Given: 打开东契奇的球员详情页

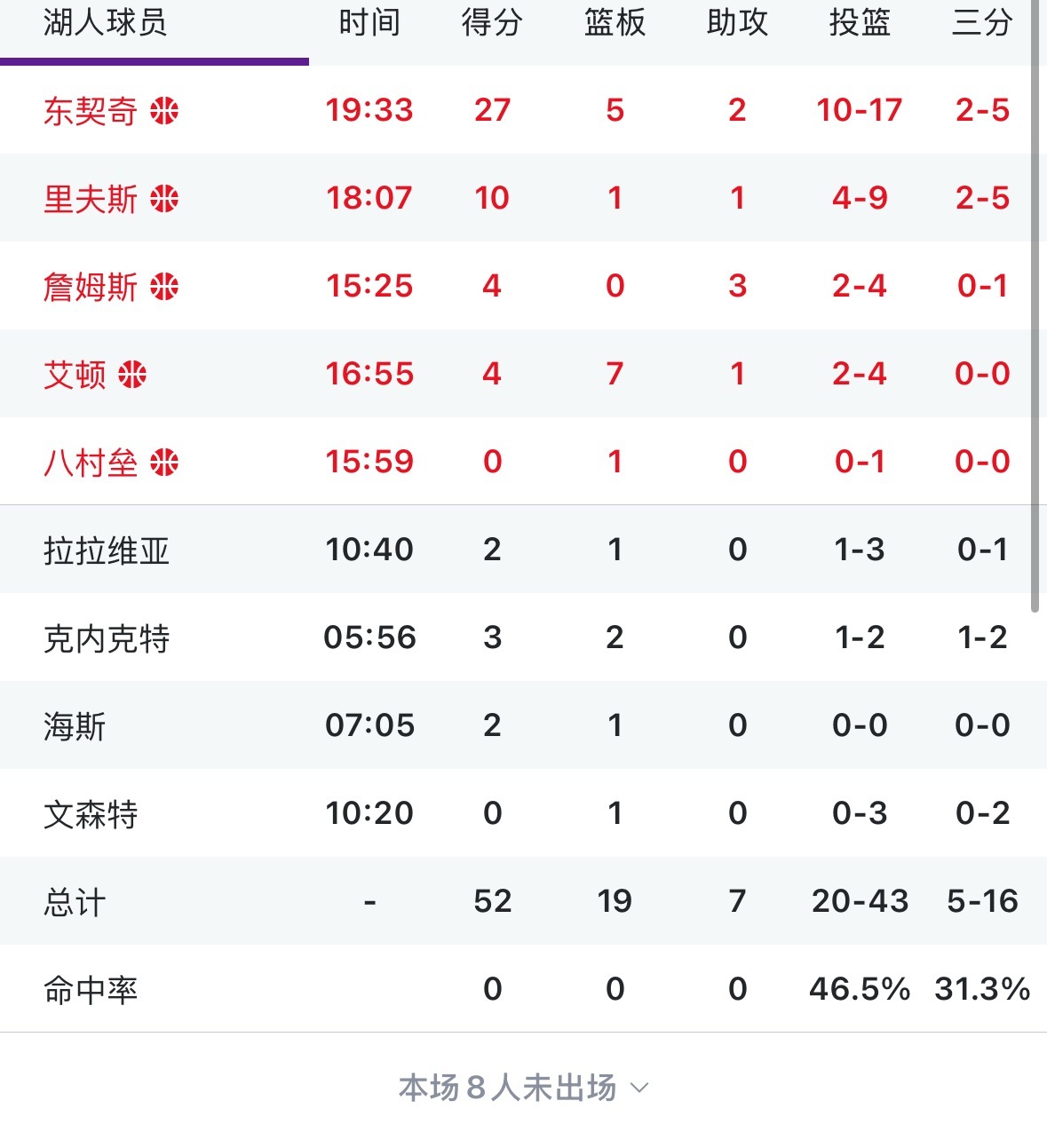Looking at the screenshot, I should (x=89, y=109).
